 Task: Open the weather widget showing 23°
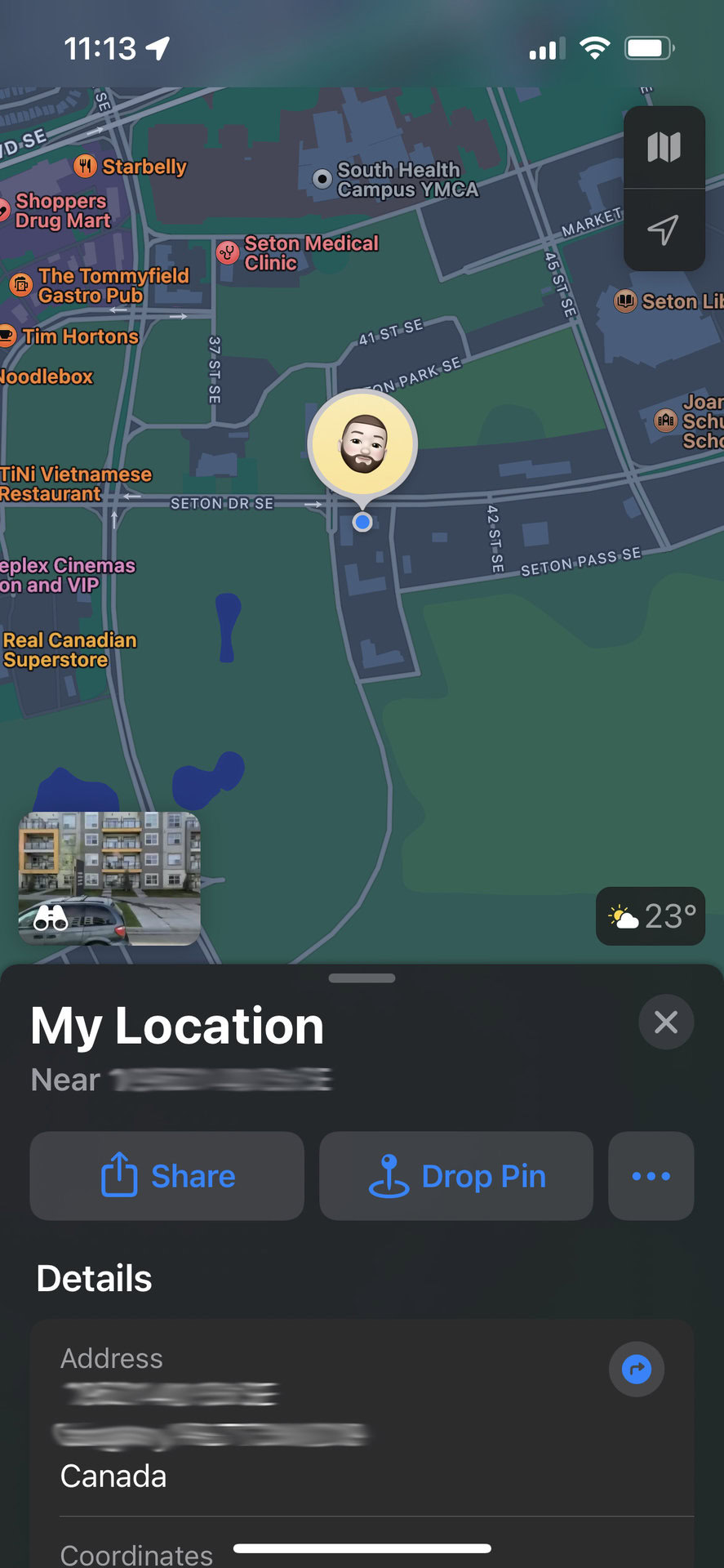651,916
